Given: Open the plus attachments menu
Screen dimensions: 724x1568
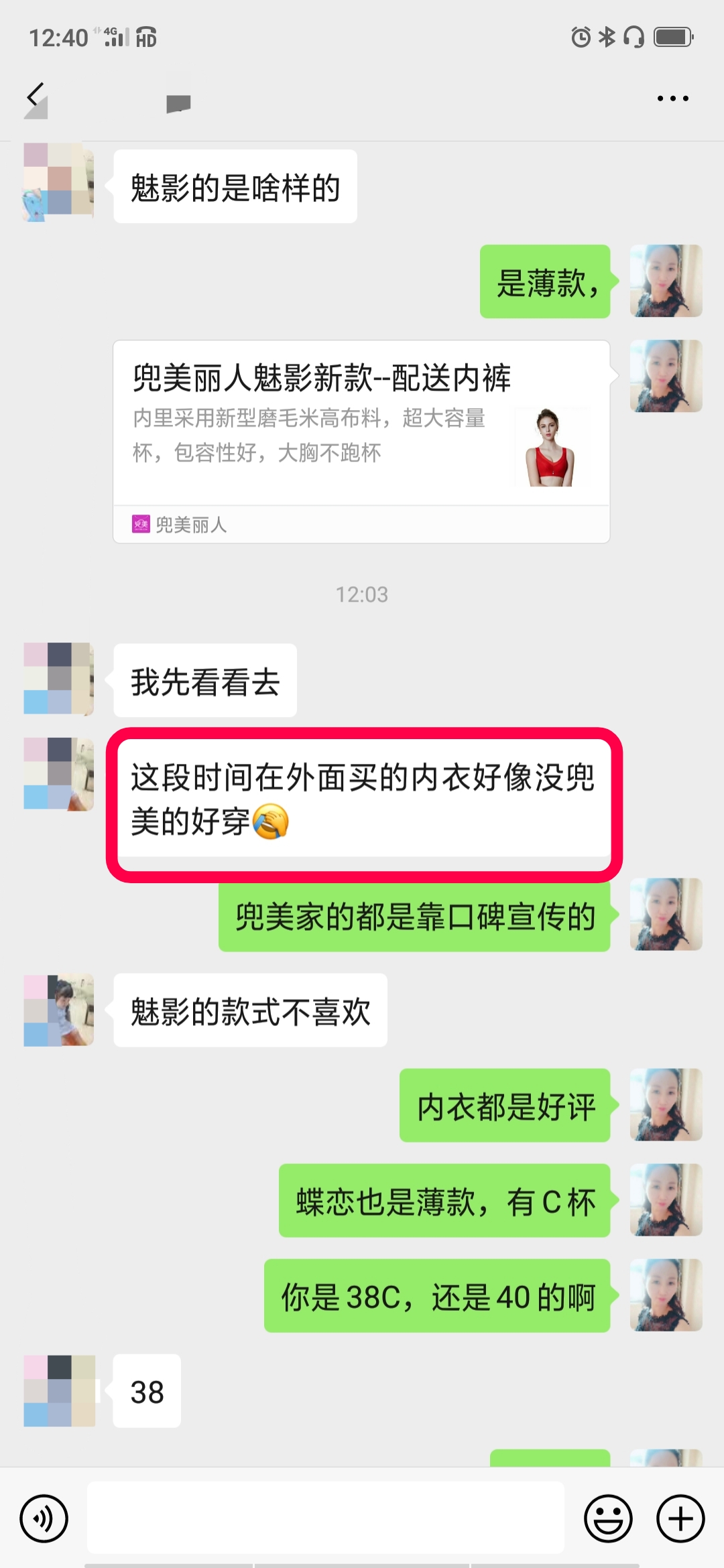Looking at the screenshot, I should click(x=680, y=1518).
